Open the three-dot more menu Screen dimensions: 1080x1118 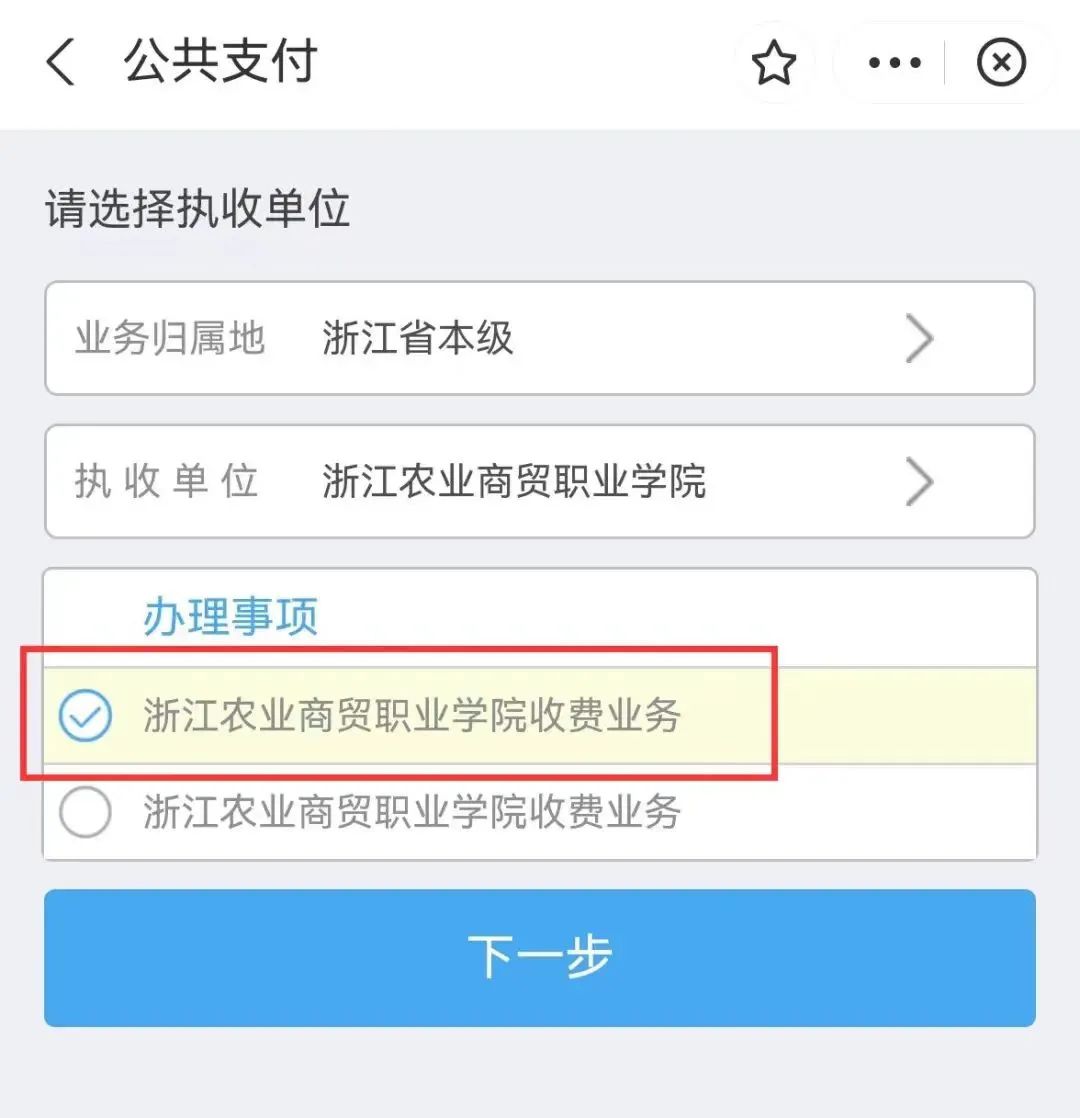pyautogui.click(x=894, y=64)
